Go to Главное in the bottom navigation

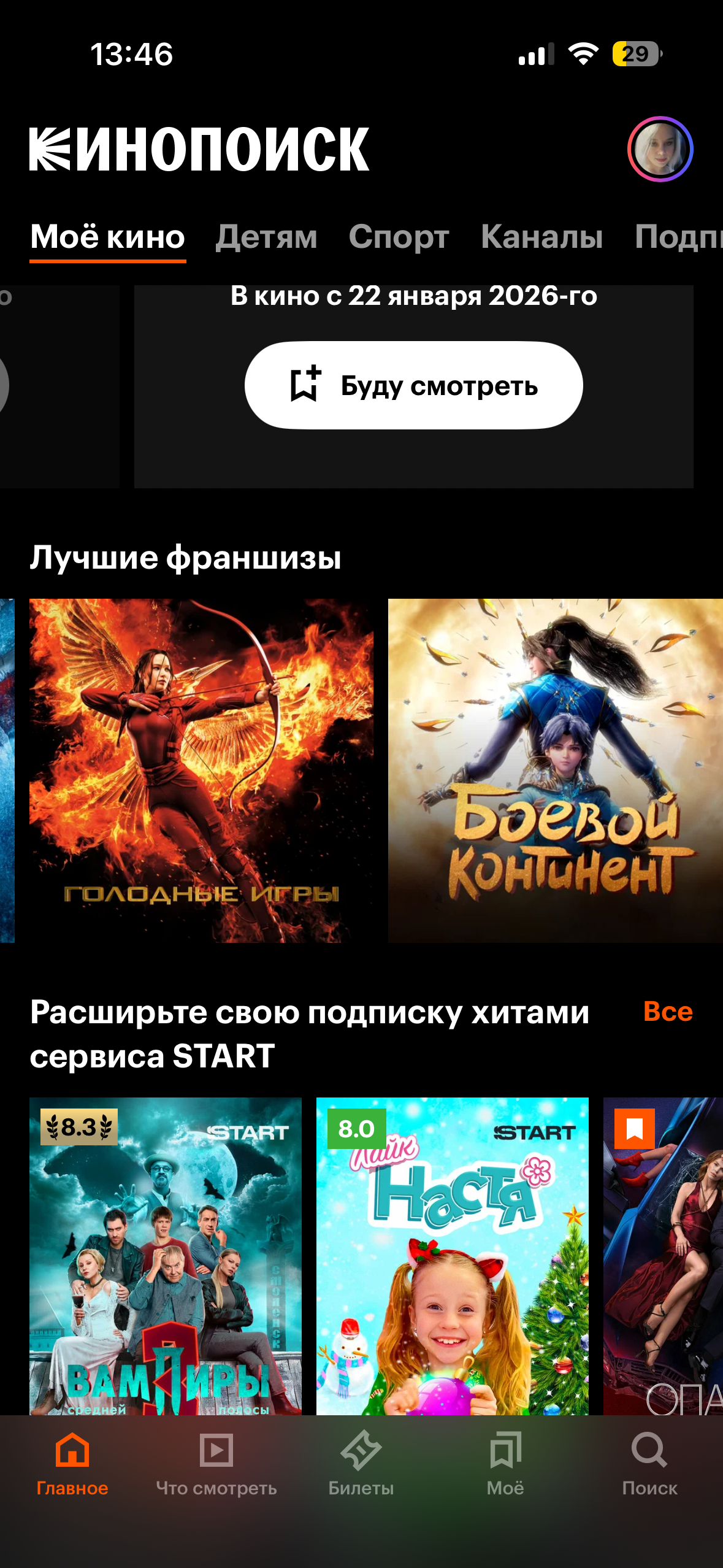pyautogui.click(x=72, y=1463)
